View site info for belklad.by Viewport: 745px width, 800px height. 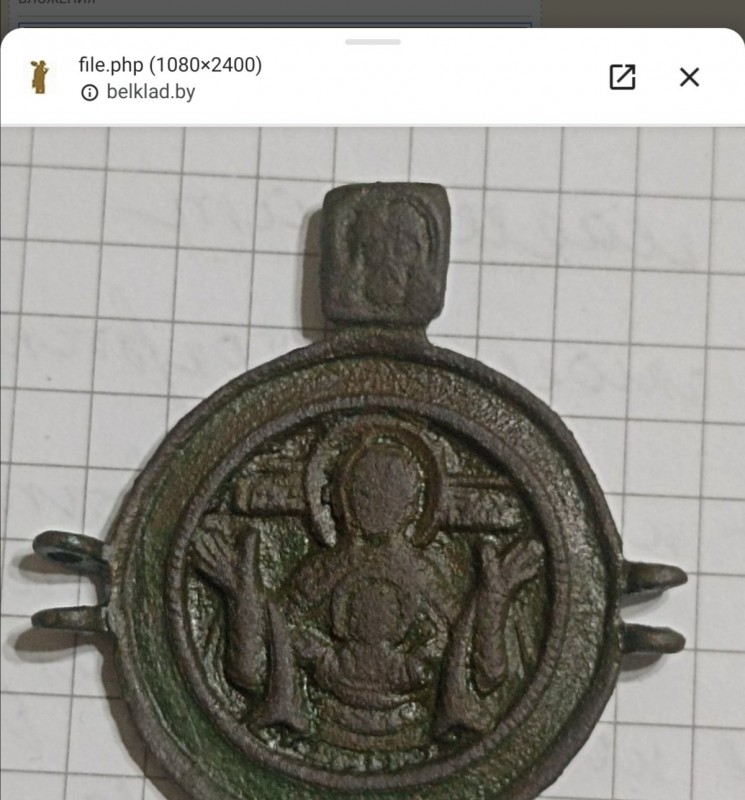pyautogui.click(x=90, y=93)
